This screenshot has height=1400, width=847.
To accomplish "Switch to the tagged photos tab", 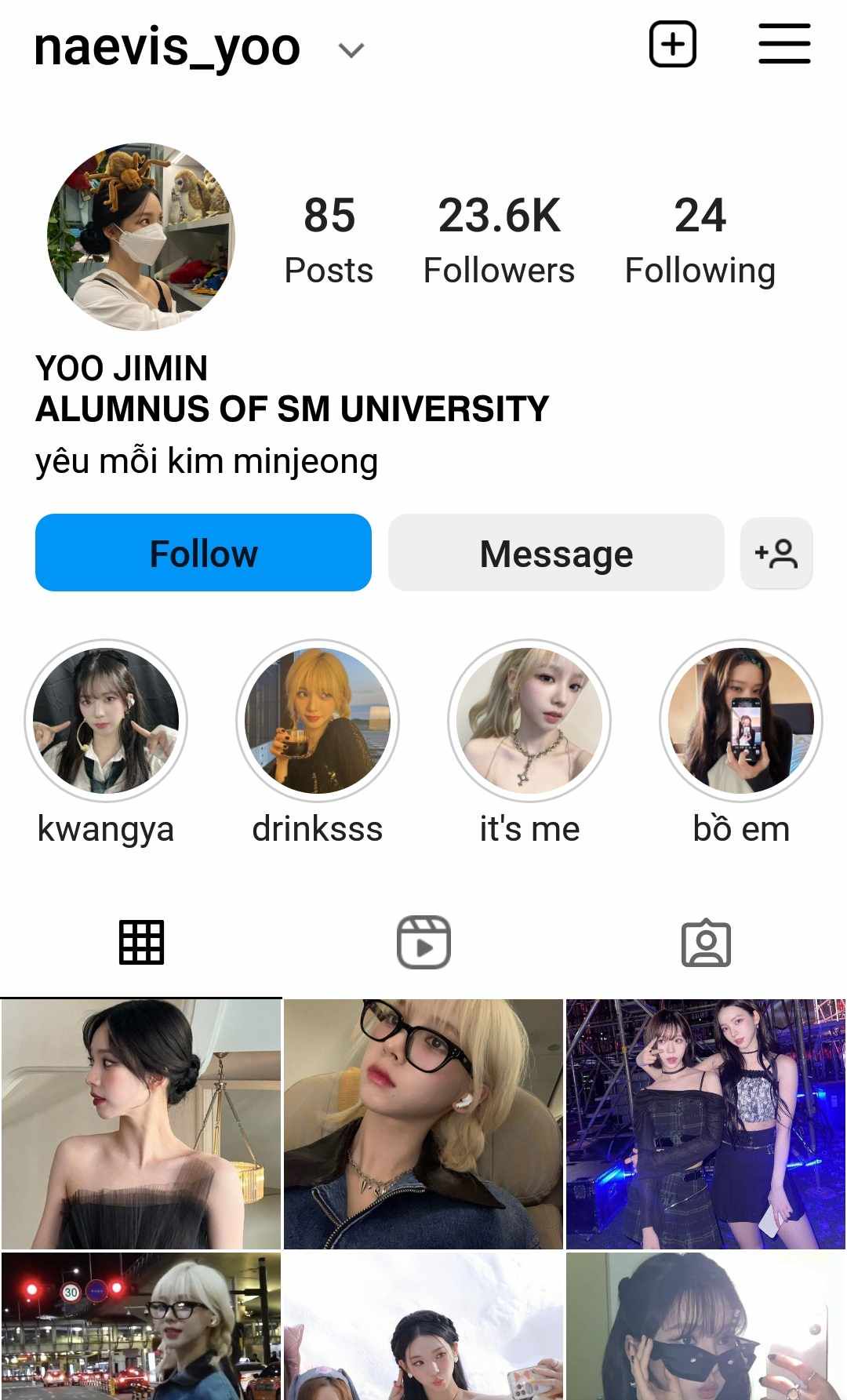I will click(706, 942).
